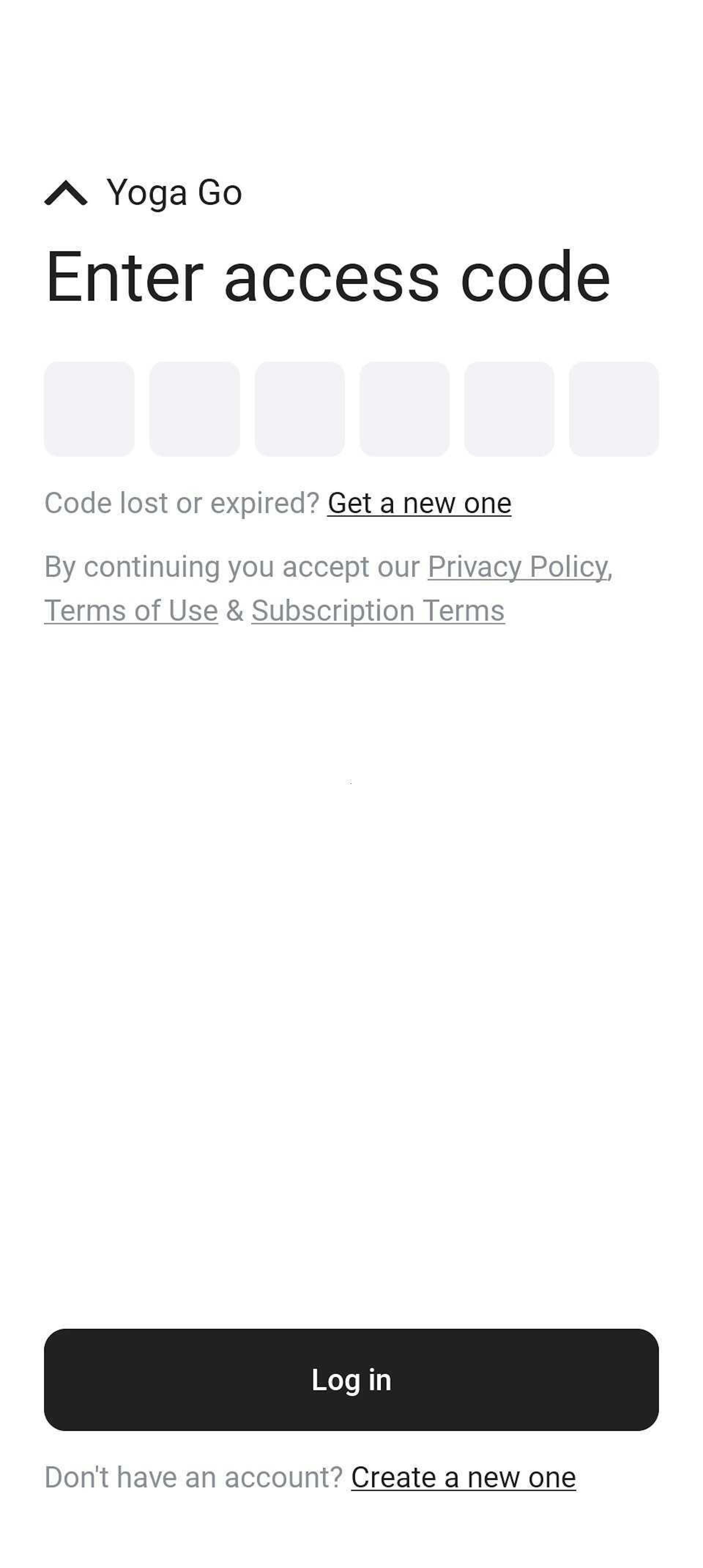This screenshot has height=1568, width=703.
Task: Open the Privacy Policy link
Action: click(518, 567)
